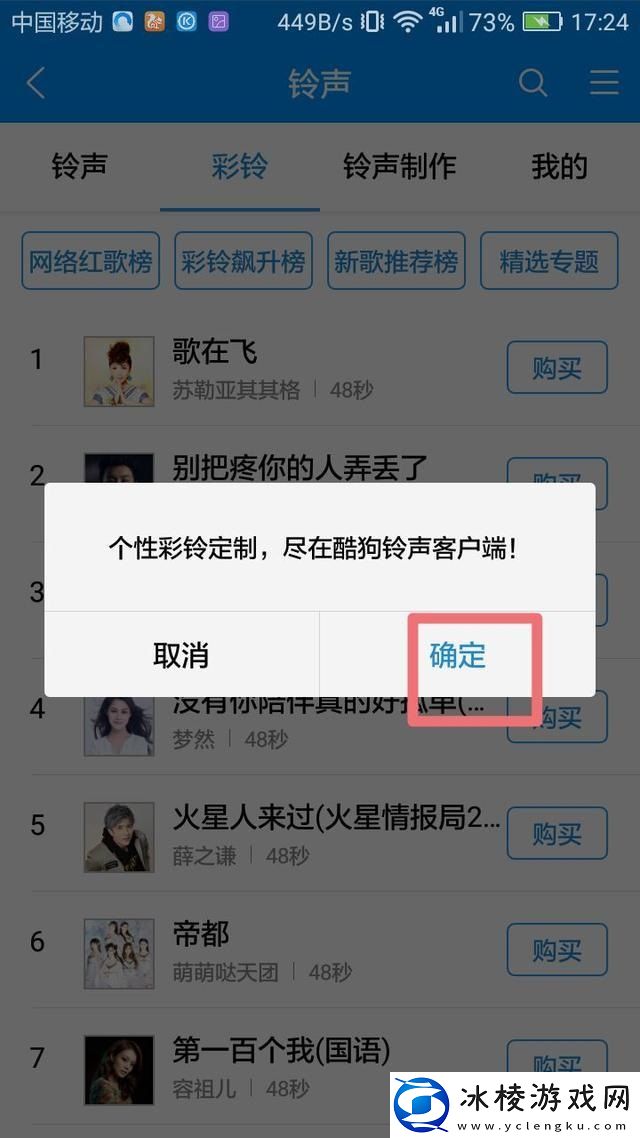Image resolution: width=640 pixels, height=1138 pixels.
Task: Open the 彩铃飙升榜 chart chip
Action: [243, 262]
